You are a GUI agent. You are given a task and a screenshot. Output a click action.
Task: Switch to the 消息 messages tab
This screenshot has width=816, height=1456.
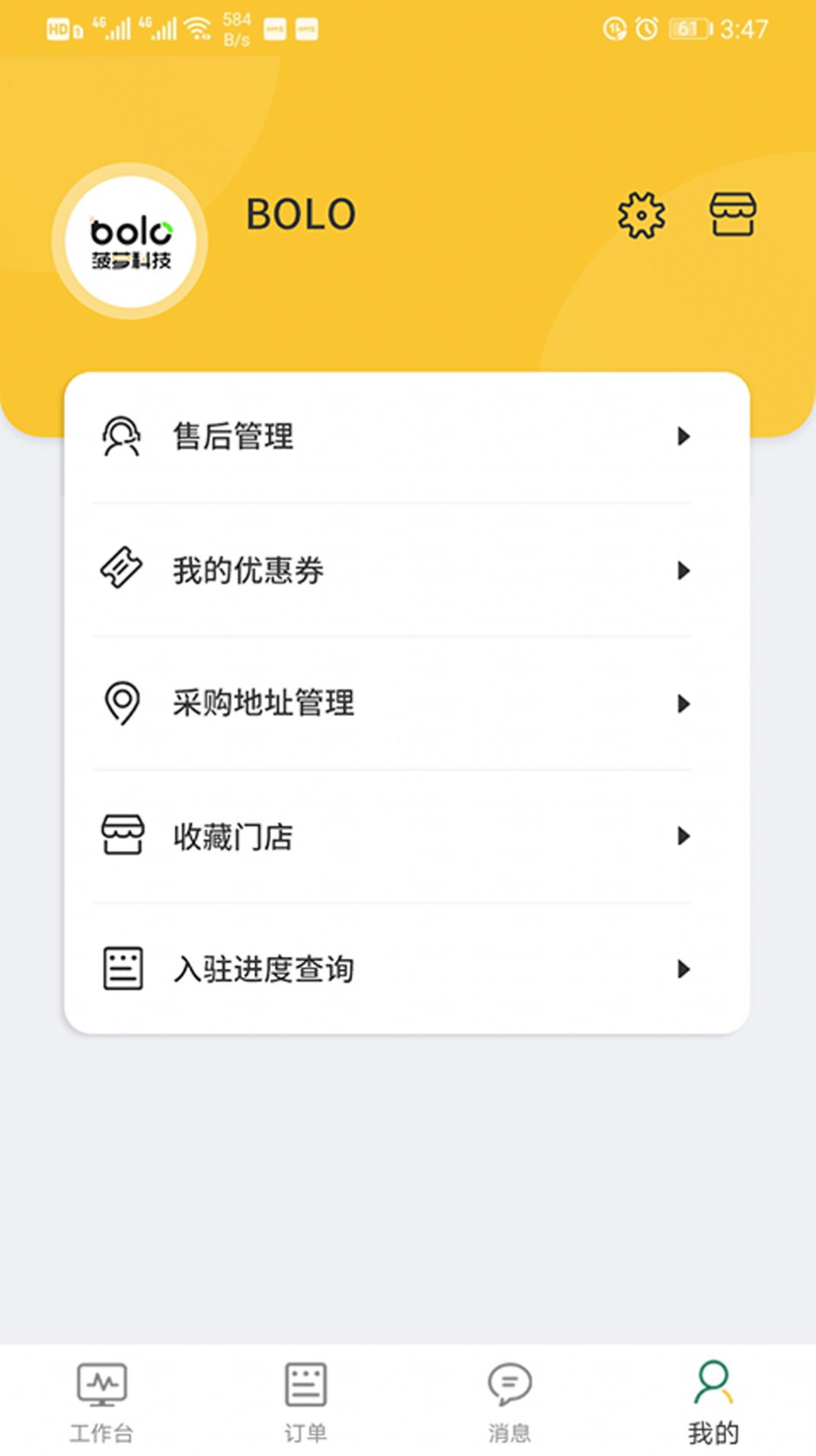[509, 1402]
